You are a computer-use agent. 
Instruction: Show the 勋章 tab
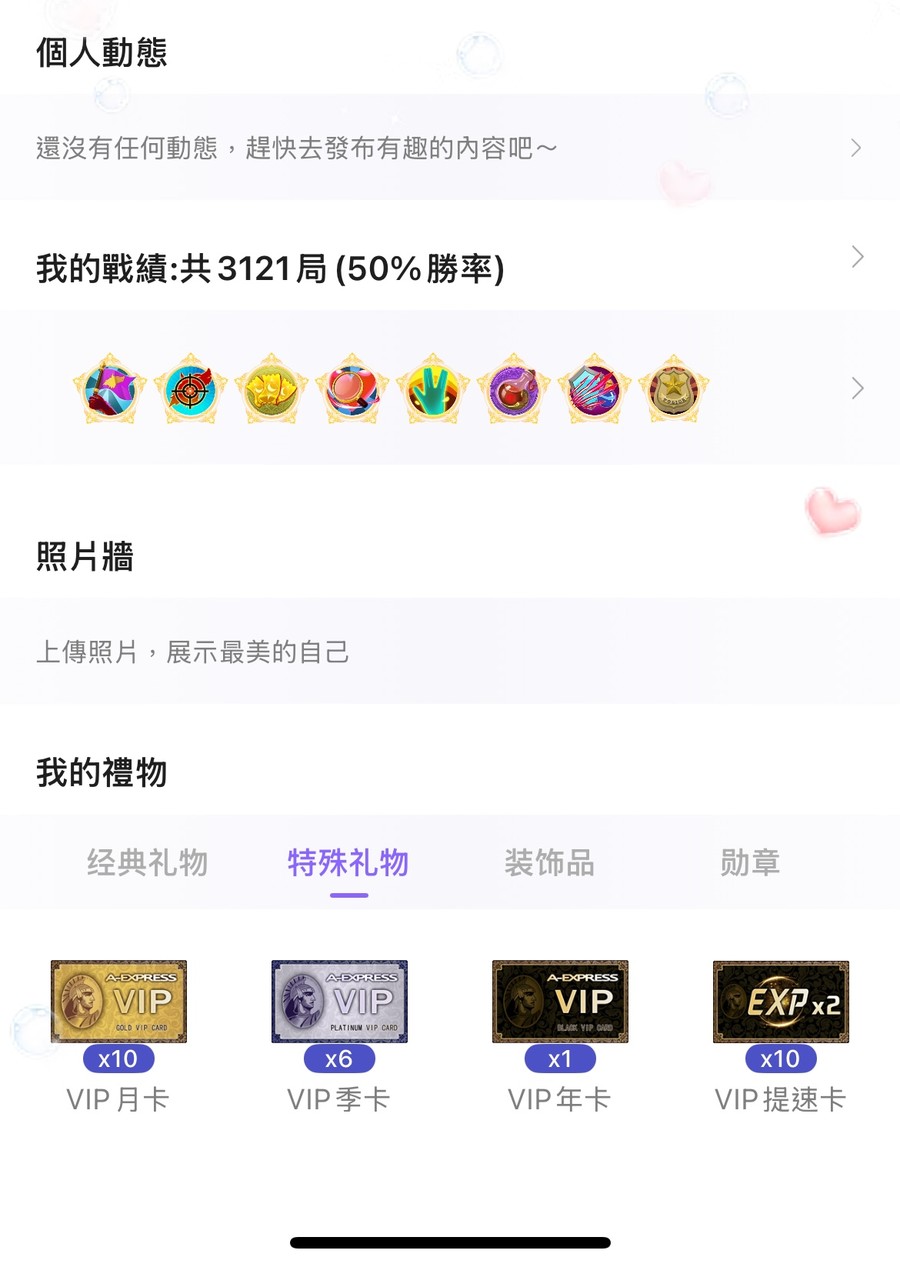point(750,862)
